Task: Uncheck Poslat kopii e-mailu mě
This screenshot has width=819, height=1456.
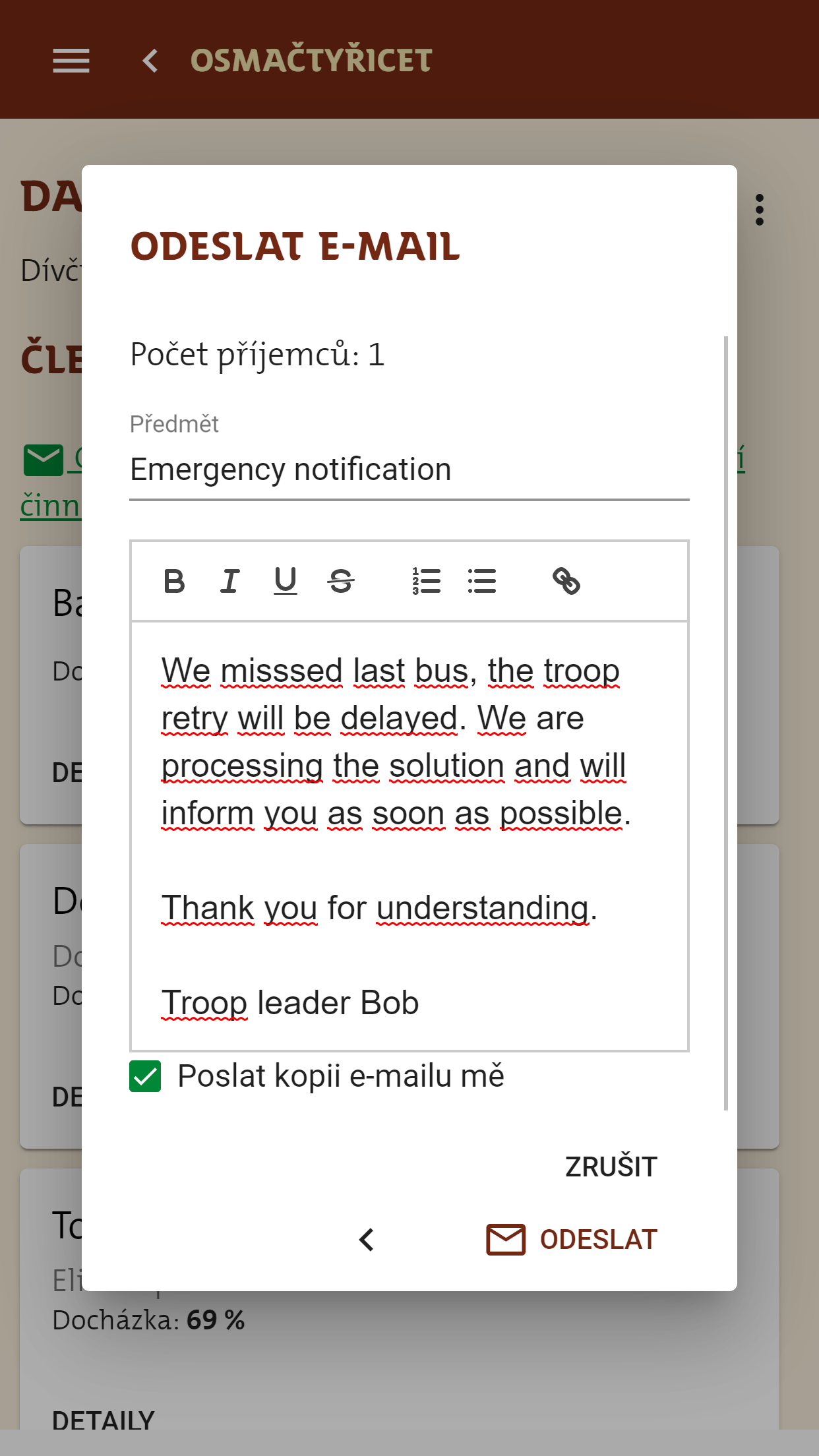Action: 145,1076
